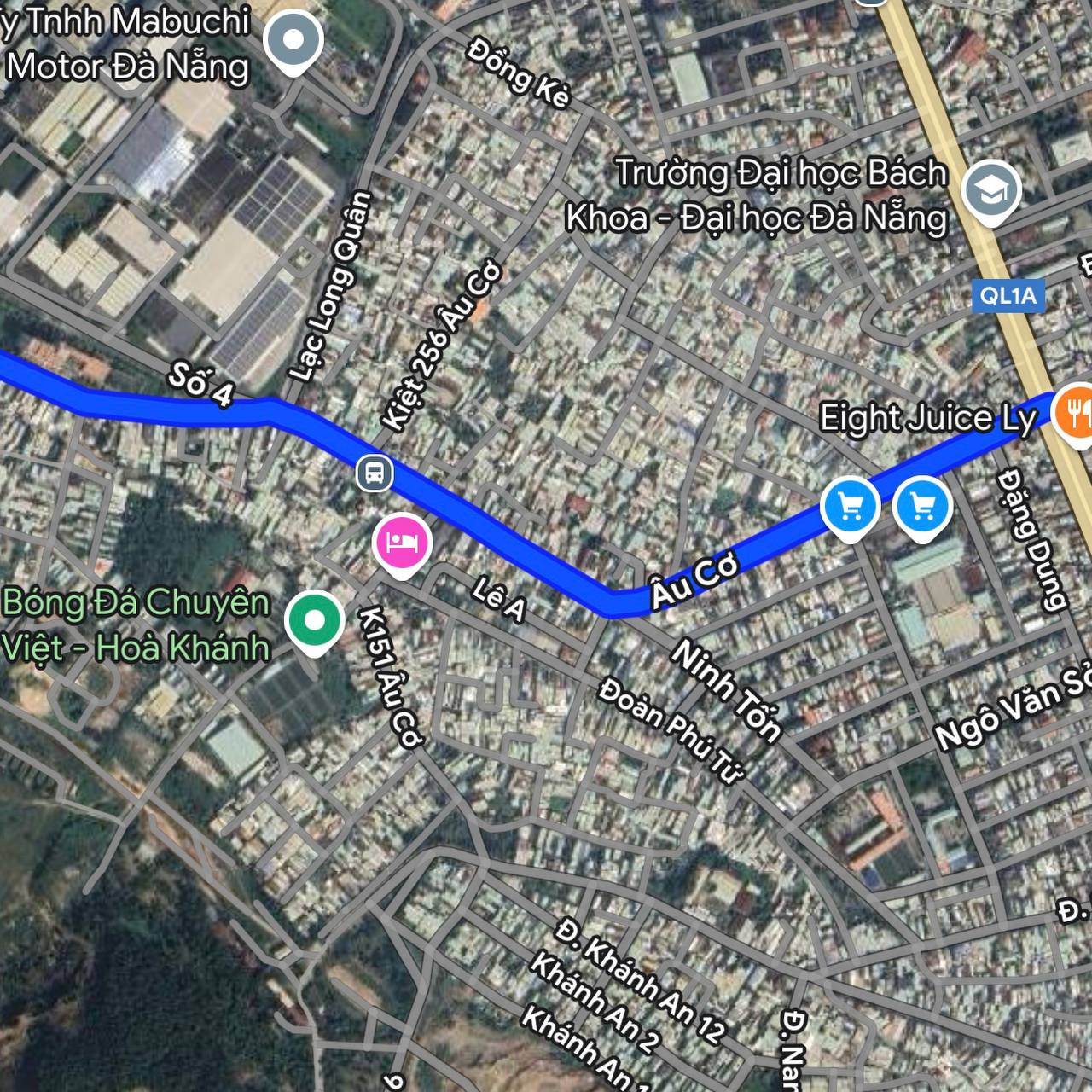The height and width of the screenshot is (1092, 1092).
Task: Tap the Đại học Bách Khoa university pin
Action: point(991,192)
